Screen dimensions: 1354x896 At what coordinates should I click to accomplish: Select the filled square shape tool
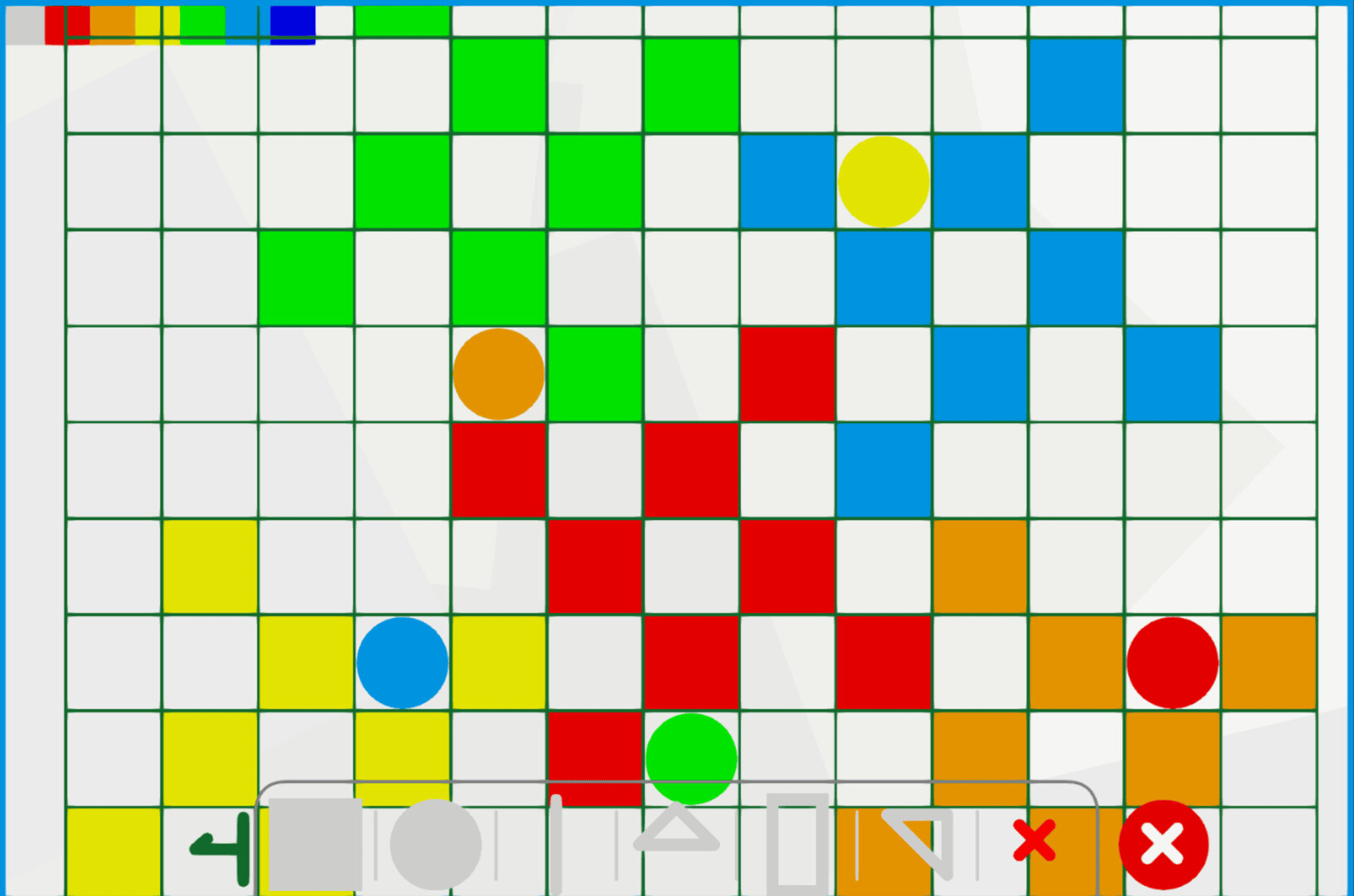coord(316,845)
